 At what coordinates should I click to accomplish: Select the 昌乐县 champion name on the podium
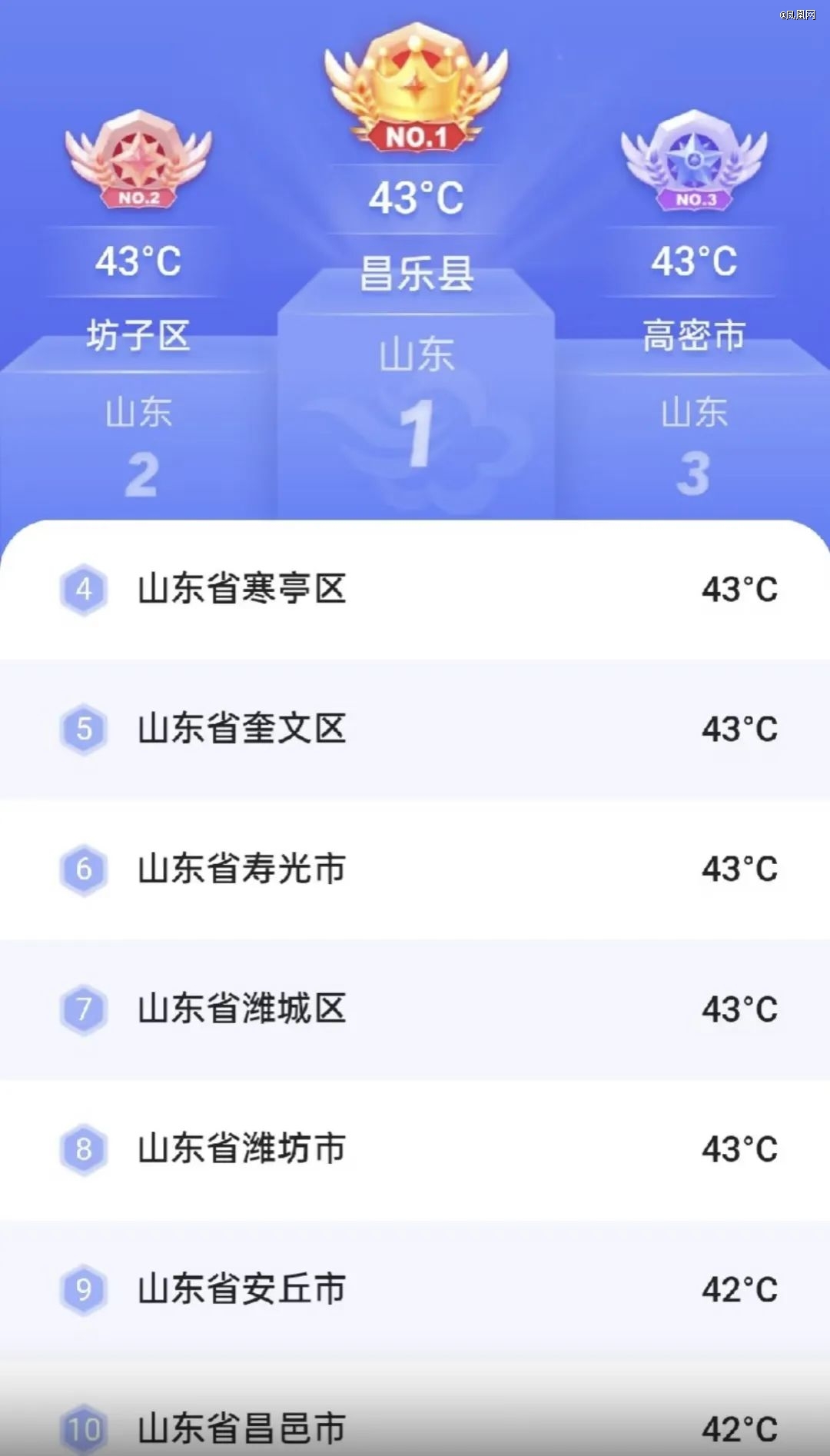point(415,275)
